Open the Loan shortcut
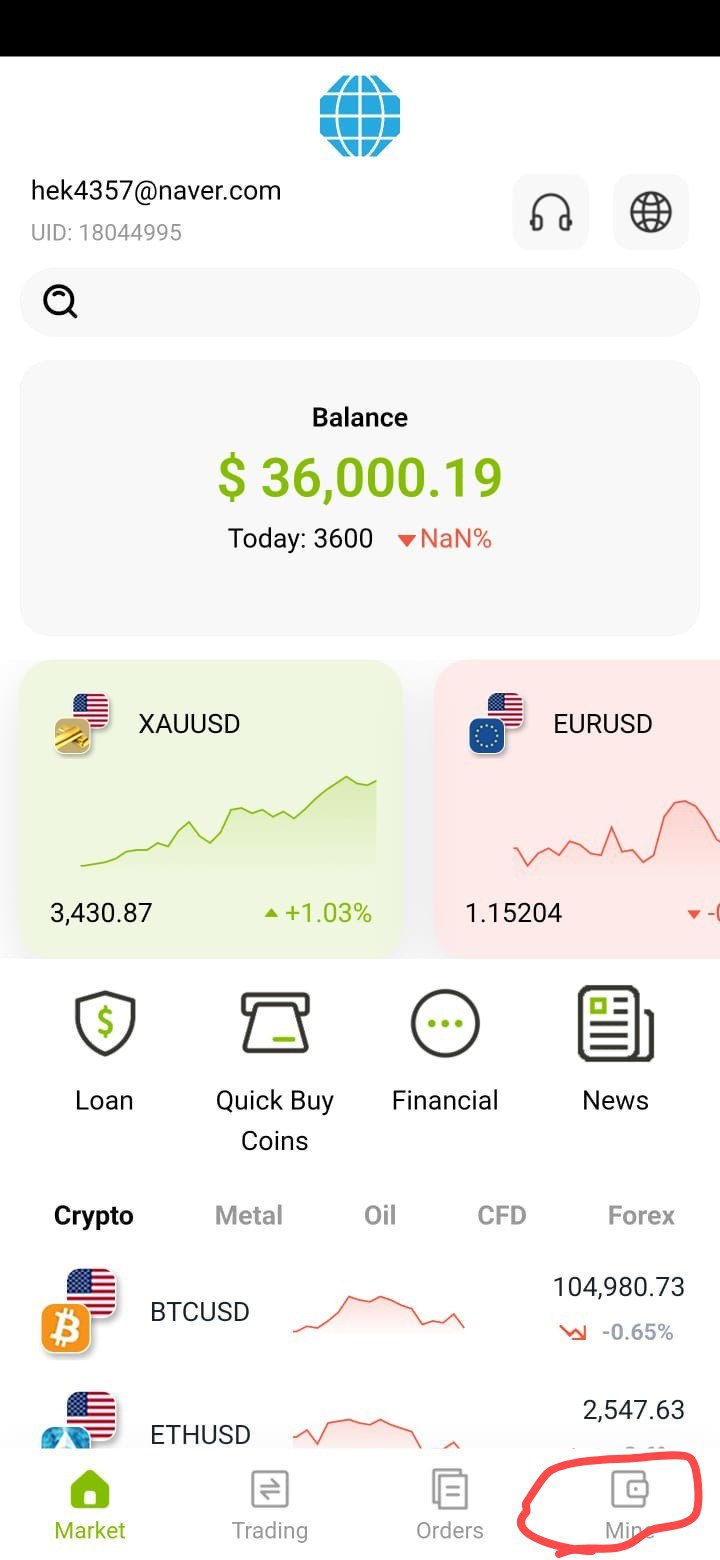 coord(104,1050)
